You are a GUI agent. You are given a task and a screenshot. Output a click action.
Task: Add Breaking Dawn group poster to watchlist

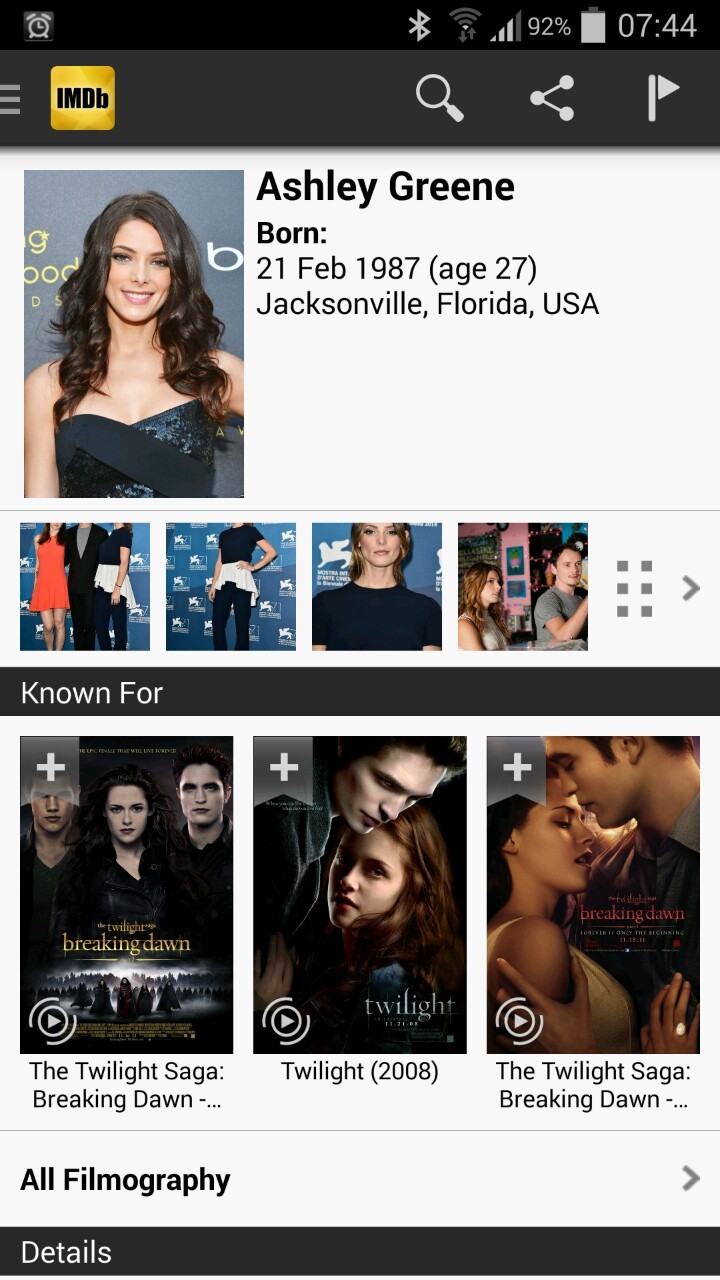(51, 767)
